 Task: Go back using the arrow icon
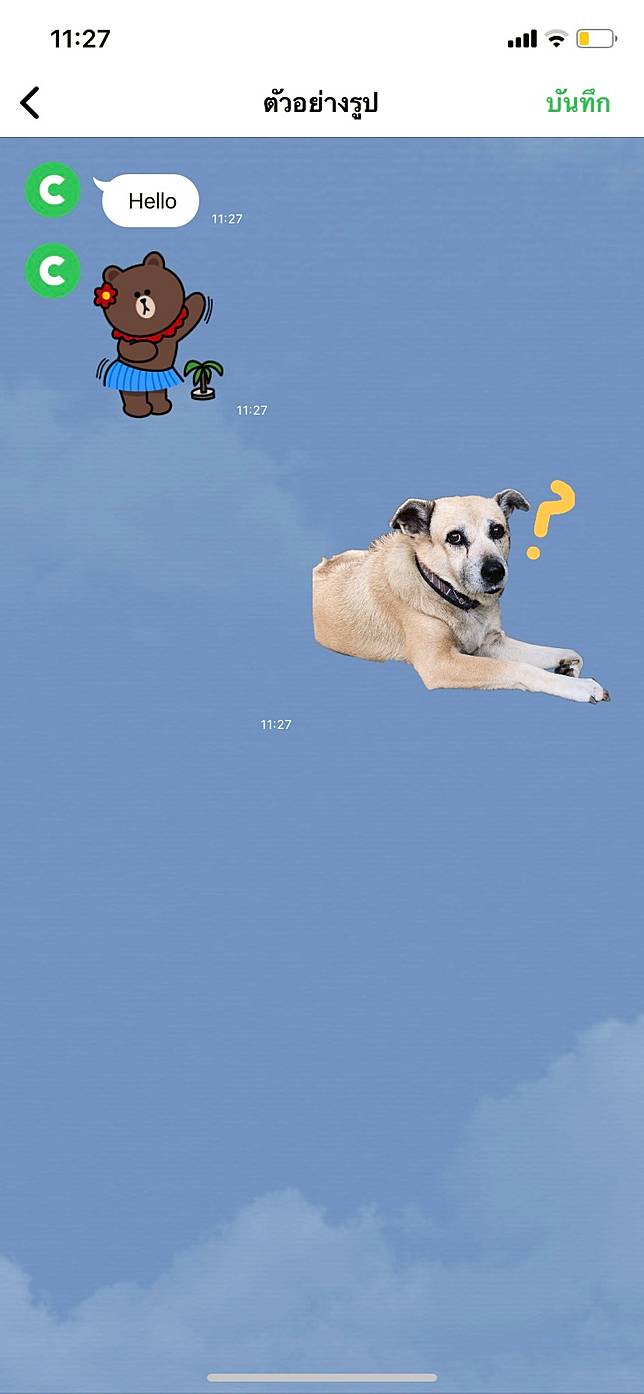point(30,102)
